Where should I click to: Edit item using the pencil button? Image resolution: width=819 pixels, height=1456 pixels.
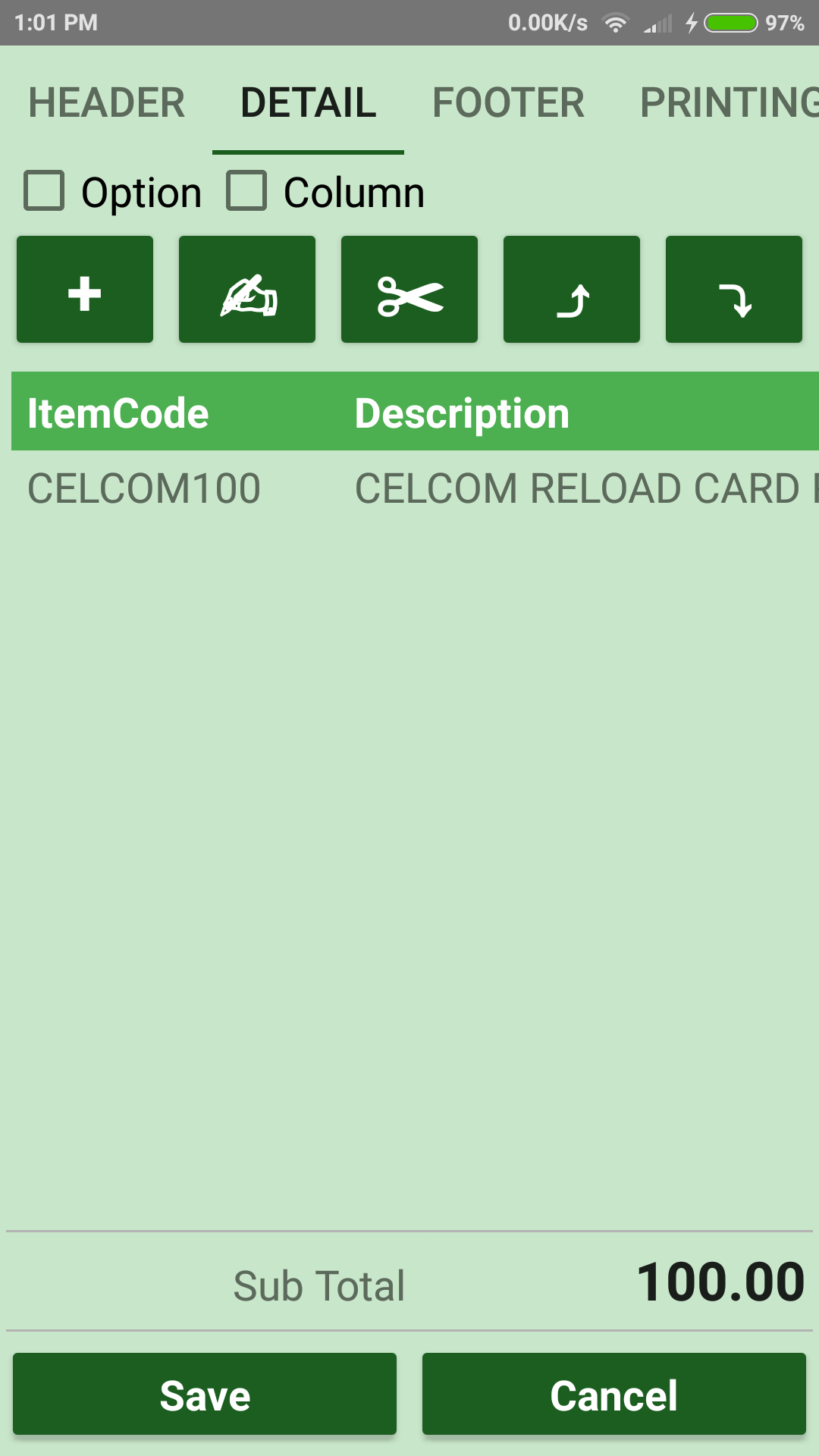pyautogui.click(x=247, y=290)
